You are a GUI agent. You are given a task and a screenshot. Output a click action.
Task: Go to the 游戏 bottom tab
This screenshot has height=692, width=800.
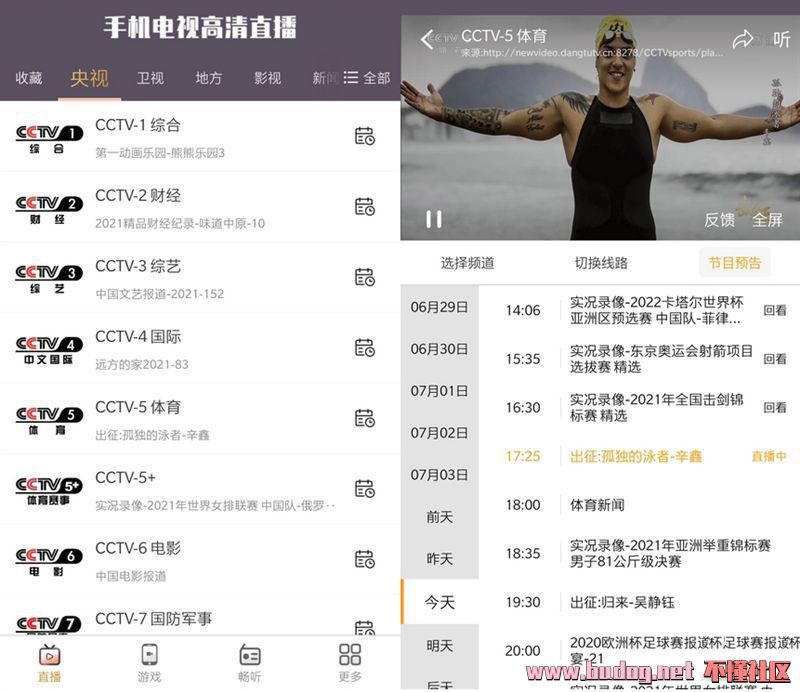pos(149,663)
